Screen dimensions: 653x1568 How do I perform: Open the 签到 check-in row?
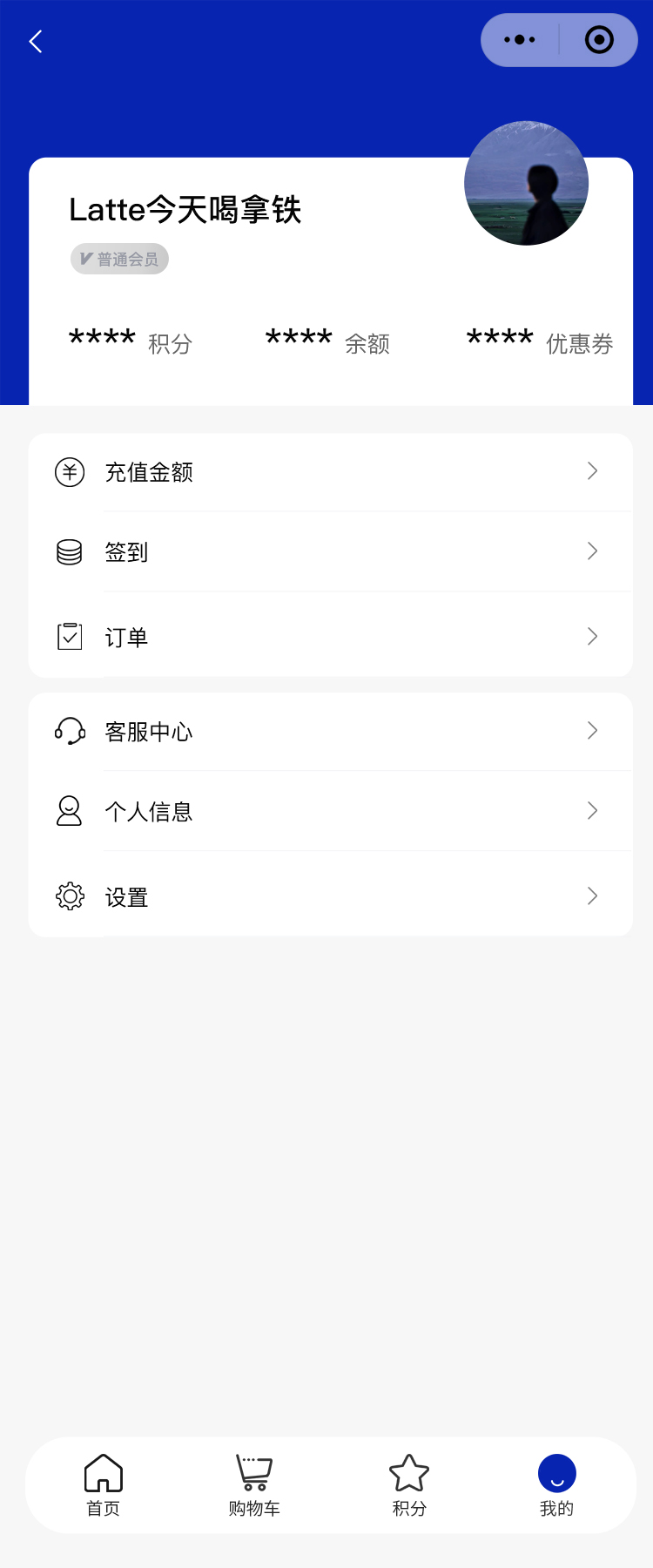point(330,551)
